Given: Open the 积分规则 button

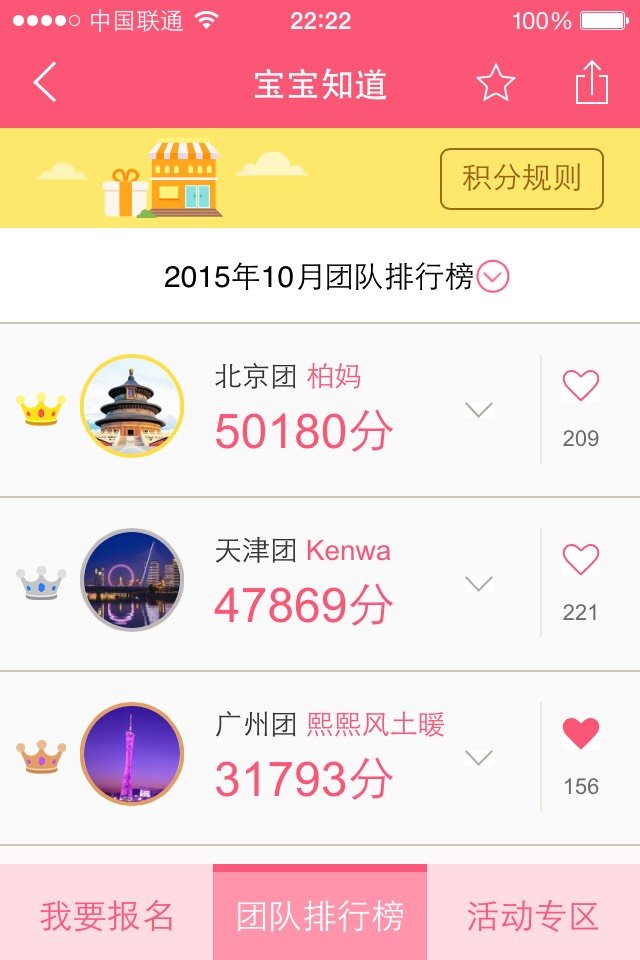Looking at the screenshot, I should pos(521,179).
